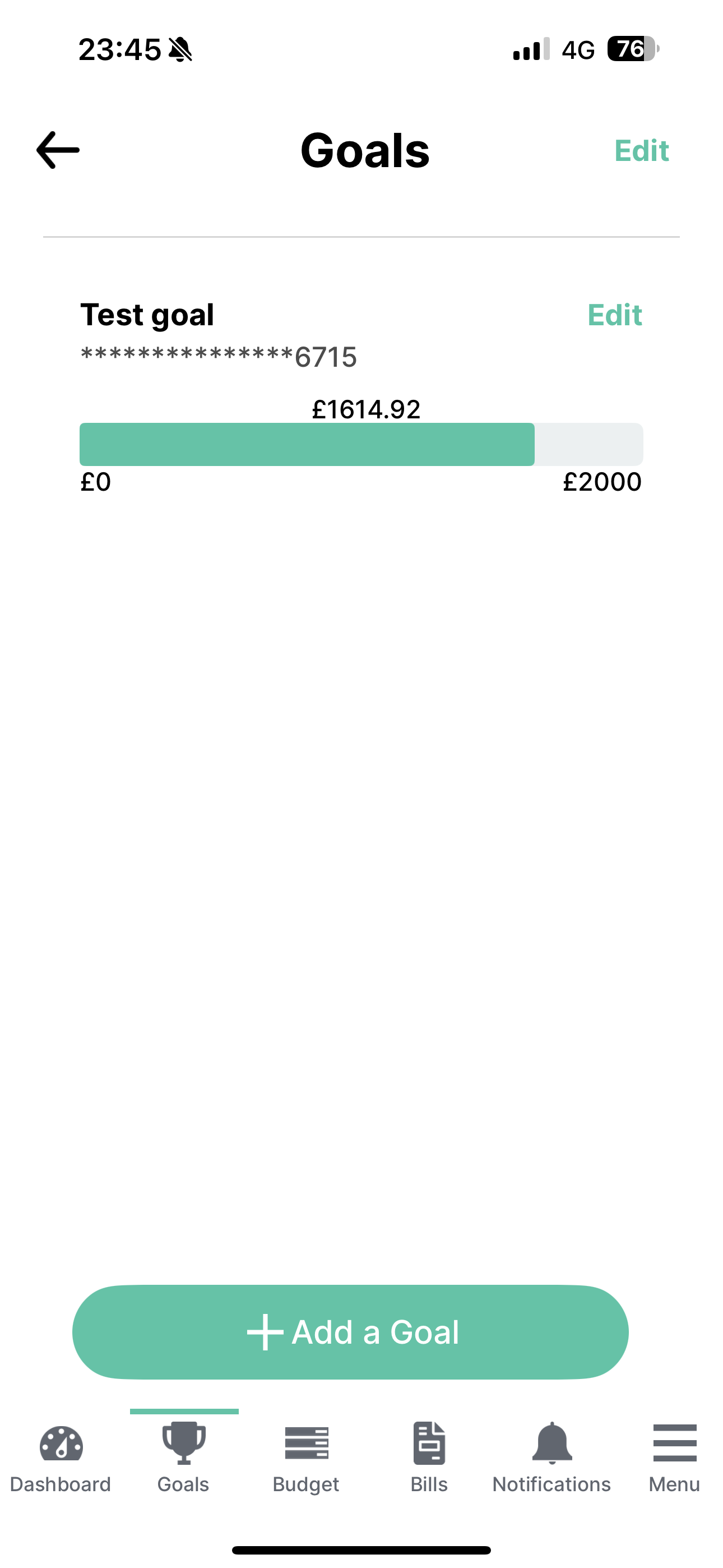Open the Budget tab
The height and width of the screenshot is (1568, 723).
306,1457
